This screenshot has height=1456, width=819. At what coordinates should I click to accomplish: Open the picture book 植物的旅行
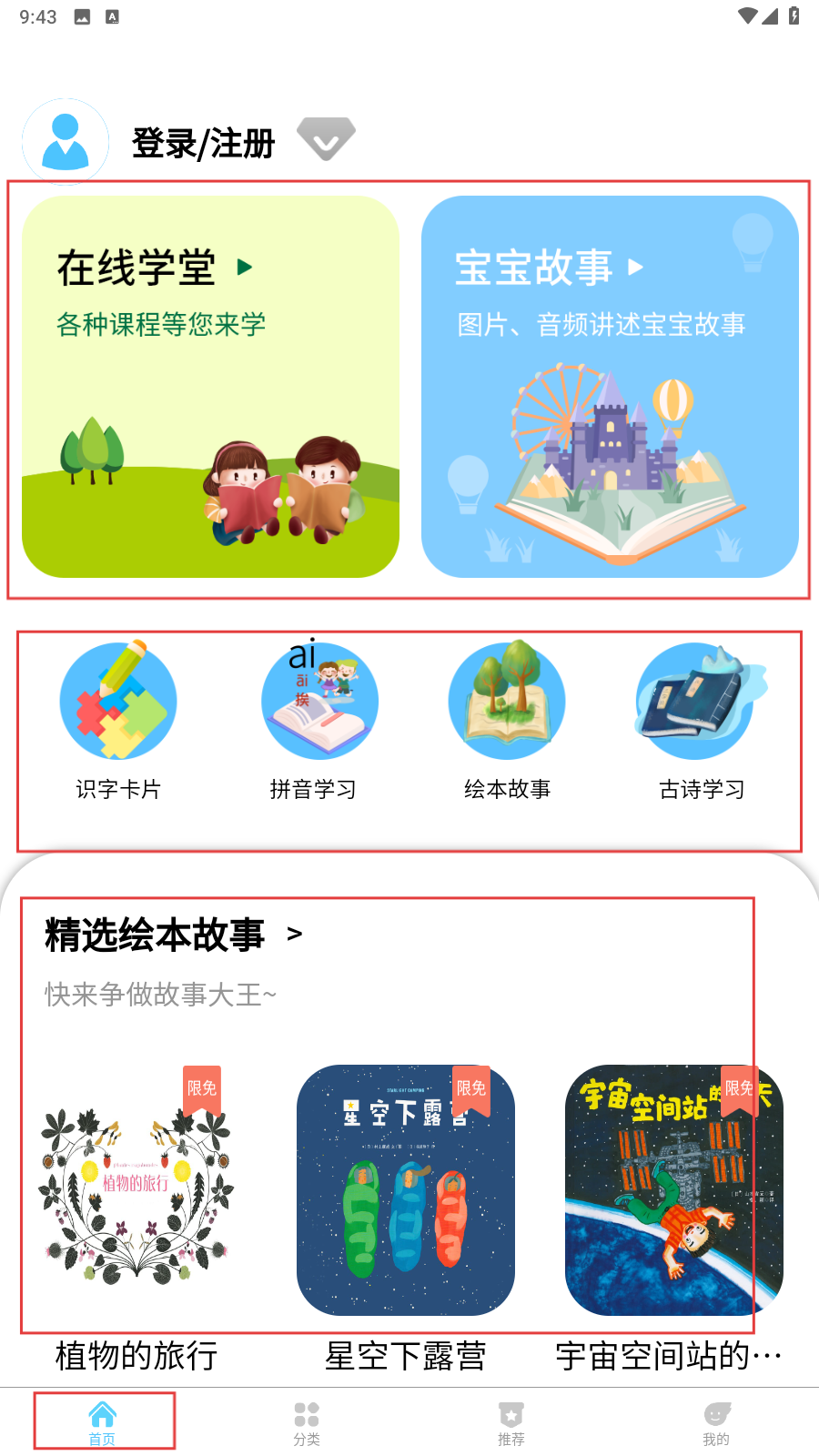coord(136,1190)
